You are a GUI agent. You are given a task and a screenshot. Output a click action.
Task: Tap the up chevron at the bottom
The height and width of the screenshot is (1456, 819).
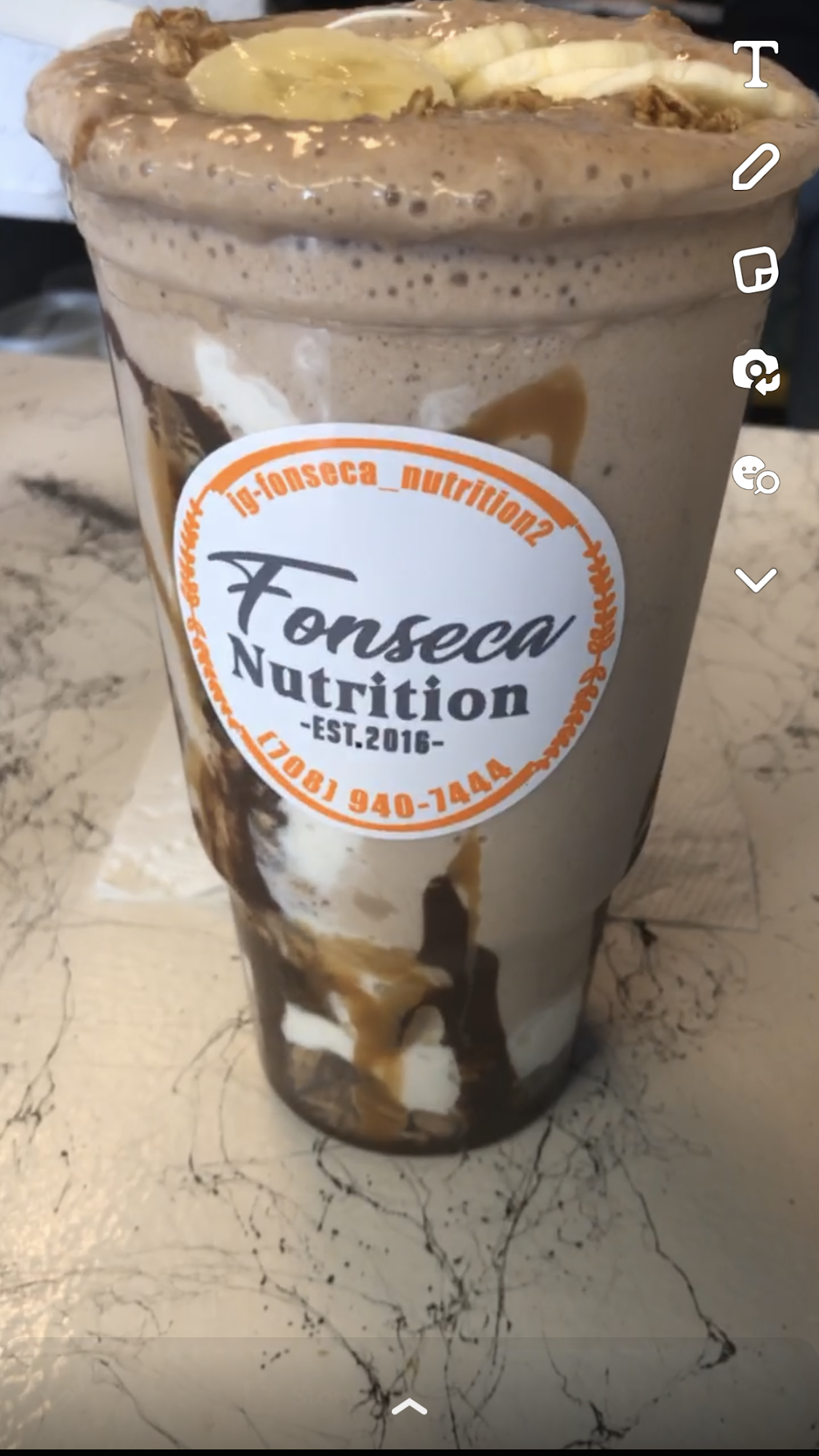409,1406
